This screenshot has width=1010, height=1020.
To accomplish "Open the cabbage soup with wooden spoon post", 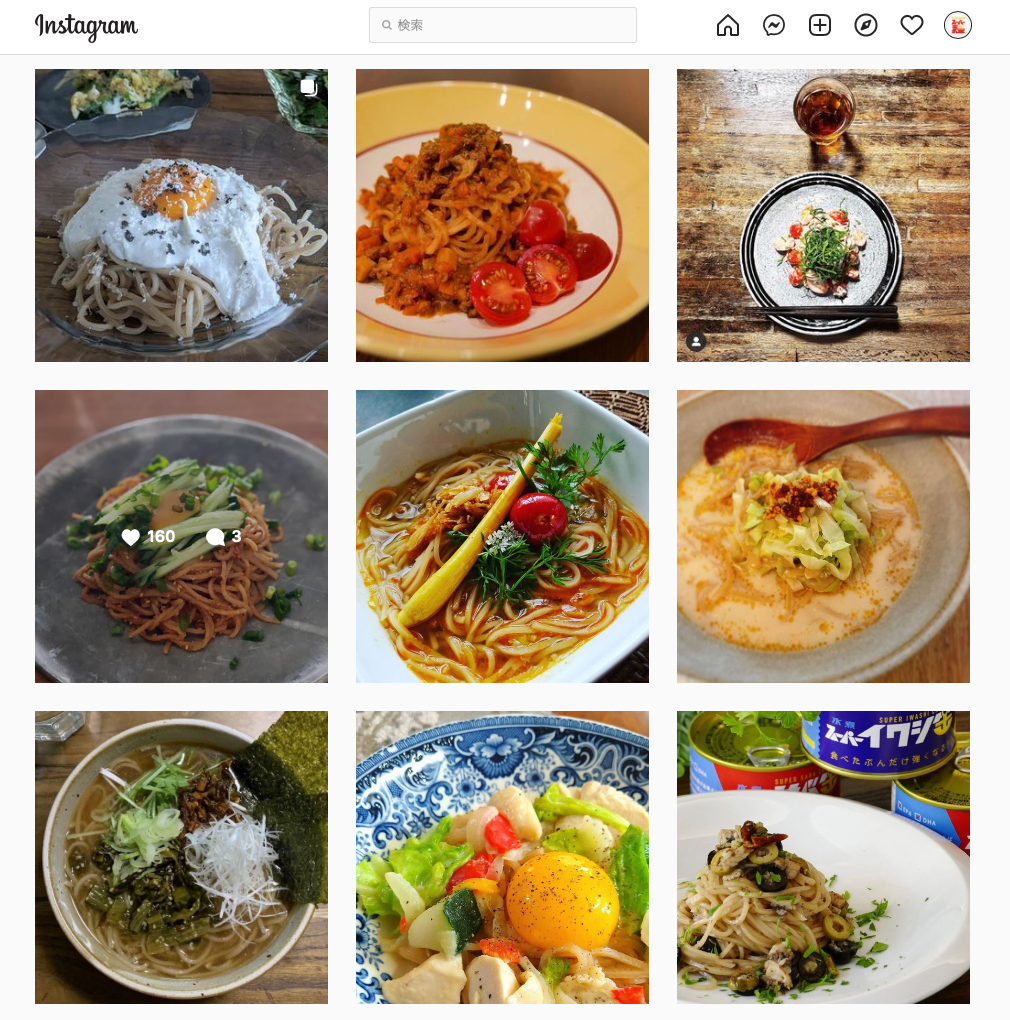I will click(x=823, y=536).
